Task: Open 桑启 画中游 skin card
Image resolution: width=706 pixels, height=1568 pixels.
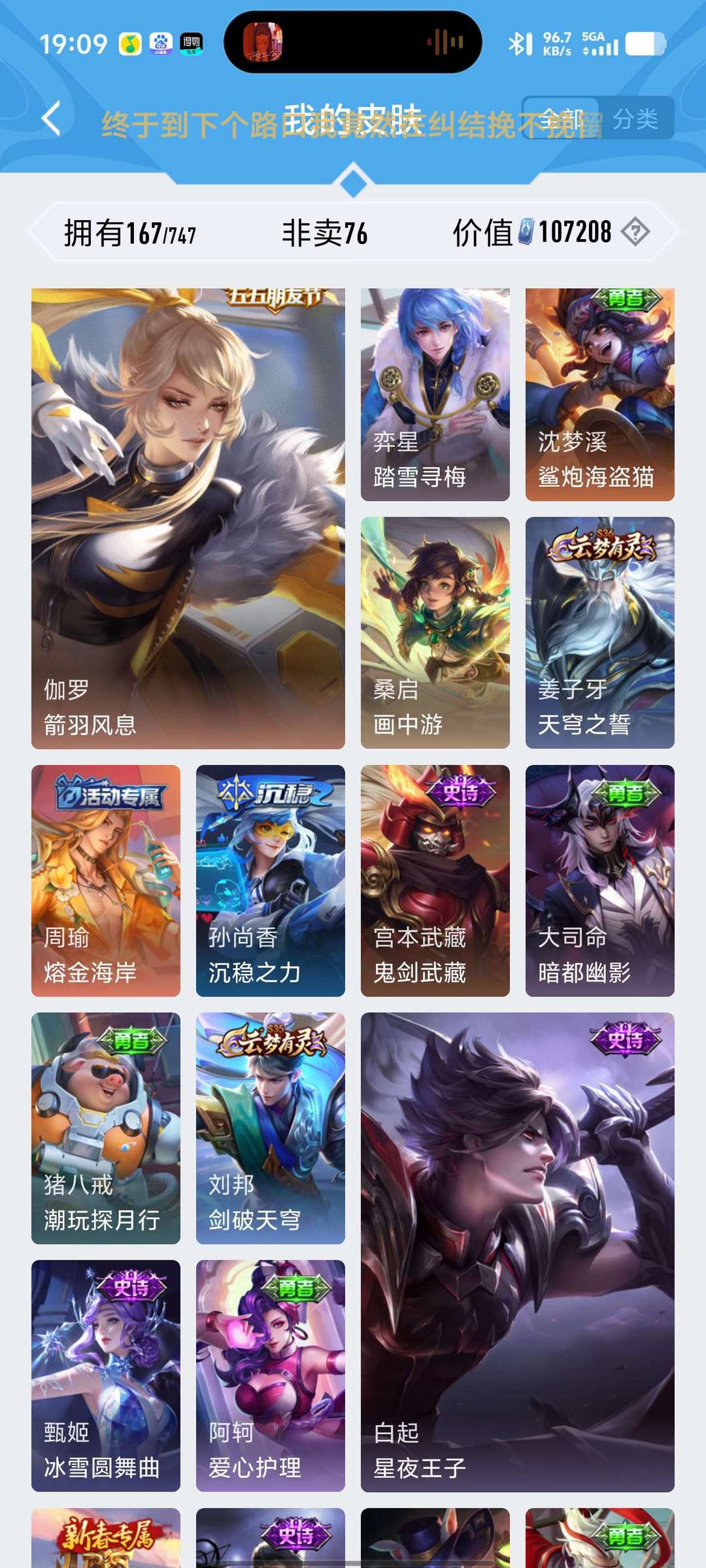Action: [435, 632]
